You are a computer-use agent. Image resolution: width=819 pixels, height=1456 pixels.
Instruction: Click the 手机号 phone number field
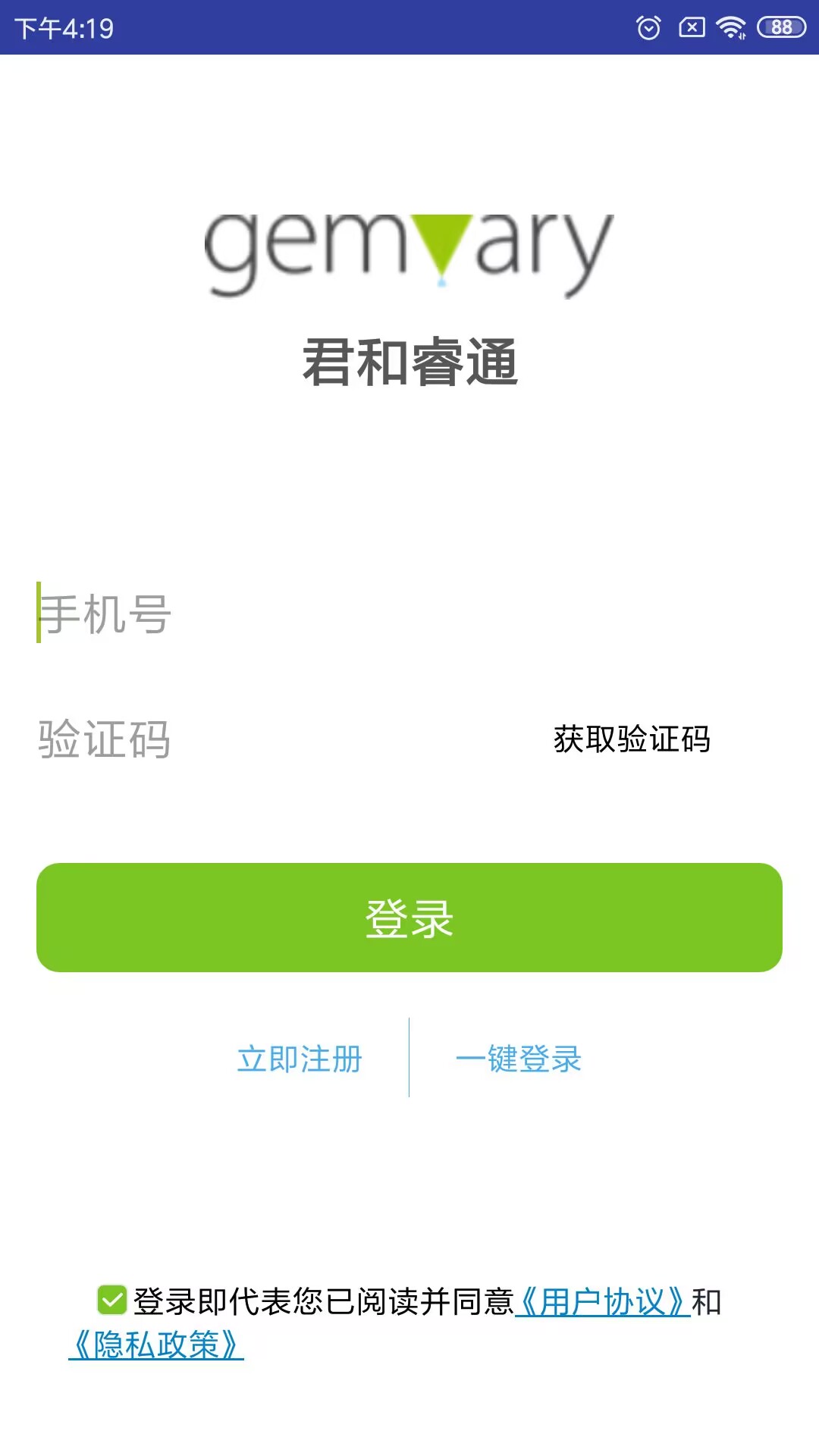(x=303, y=614)
